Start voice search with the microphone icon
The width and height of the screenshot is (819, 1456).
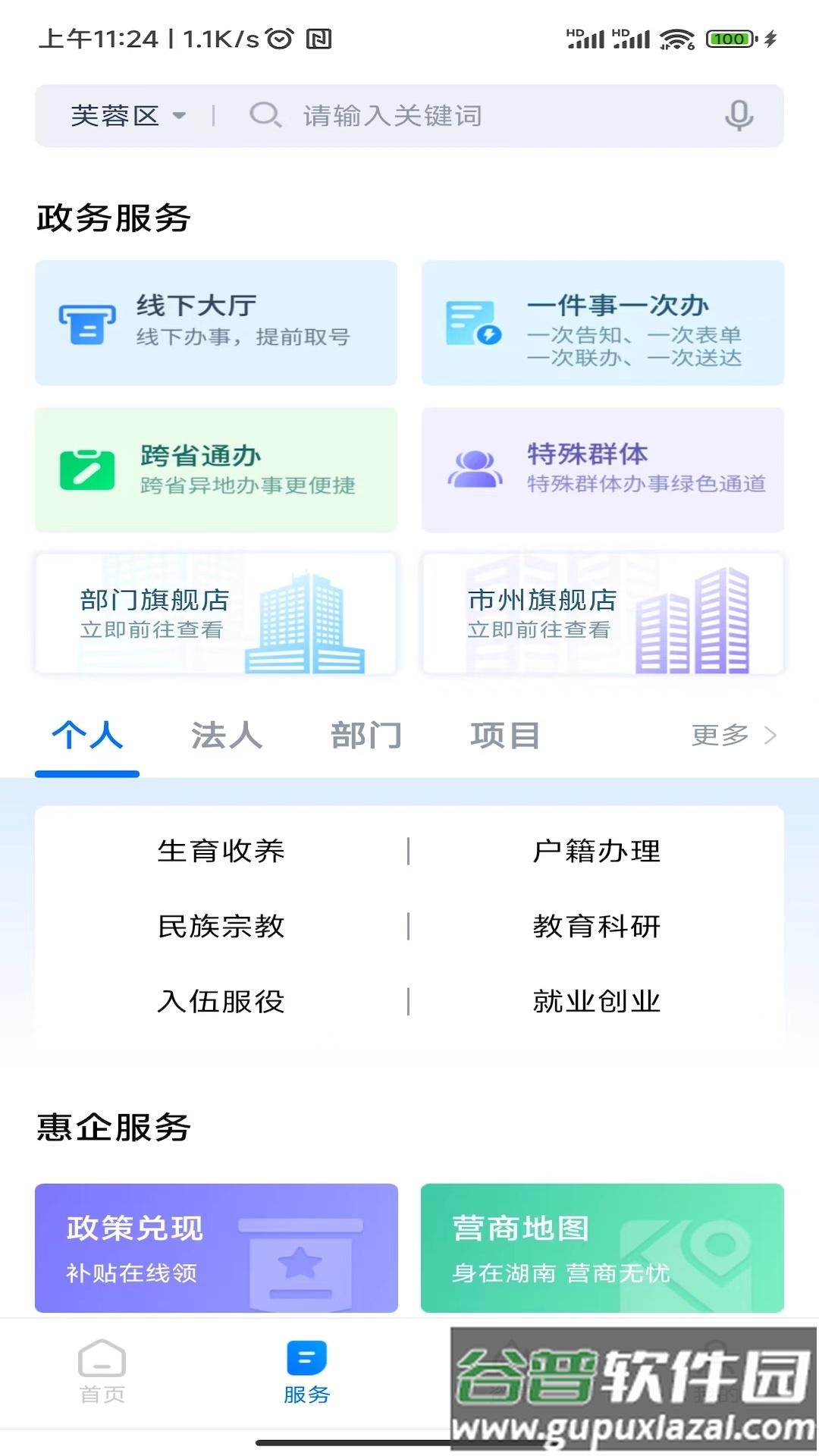(739, 116)
